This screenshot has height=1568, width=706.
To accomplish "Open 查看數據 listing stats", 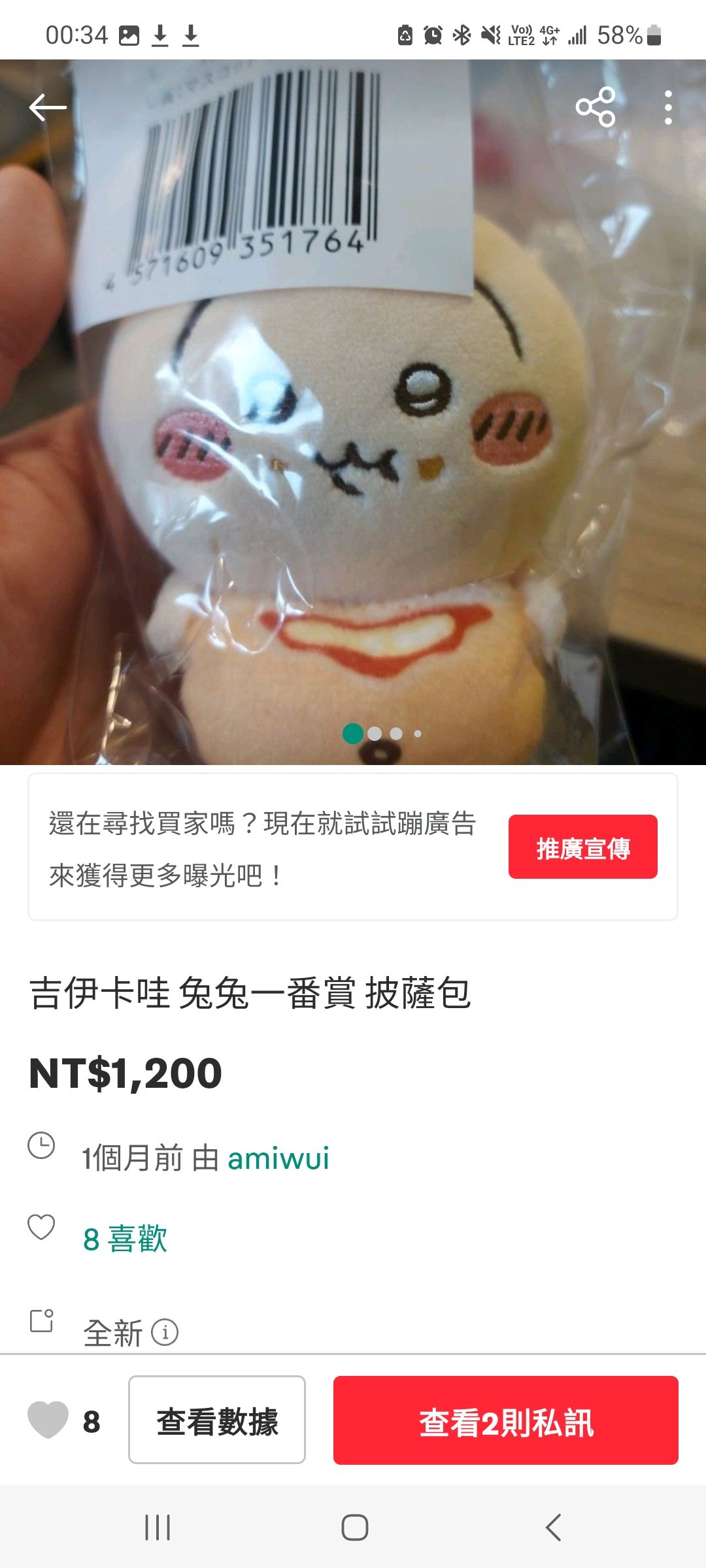I will [x=217, y=1420].
